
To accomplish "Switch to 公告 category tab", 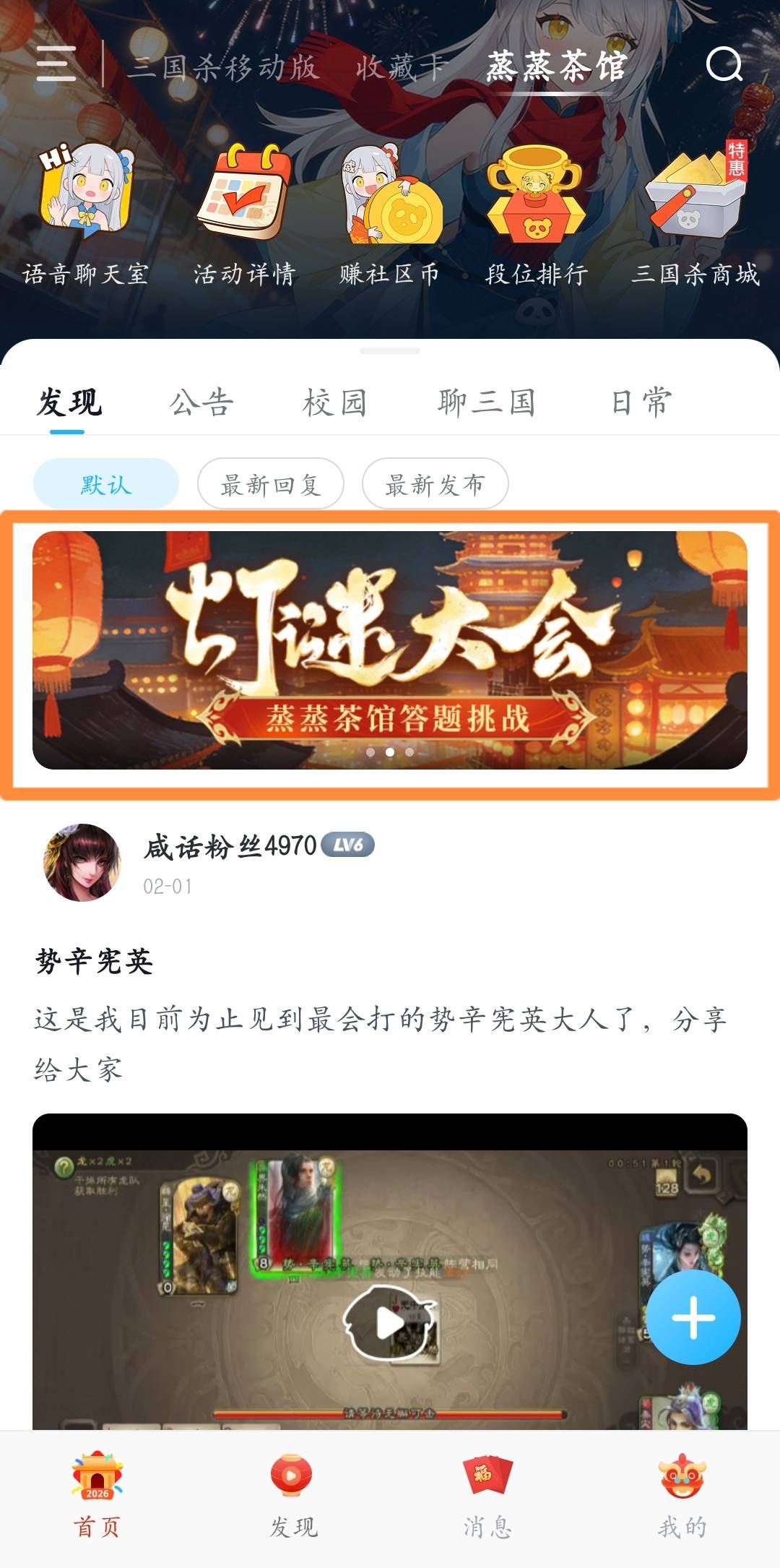I will tap(201, 402).
